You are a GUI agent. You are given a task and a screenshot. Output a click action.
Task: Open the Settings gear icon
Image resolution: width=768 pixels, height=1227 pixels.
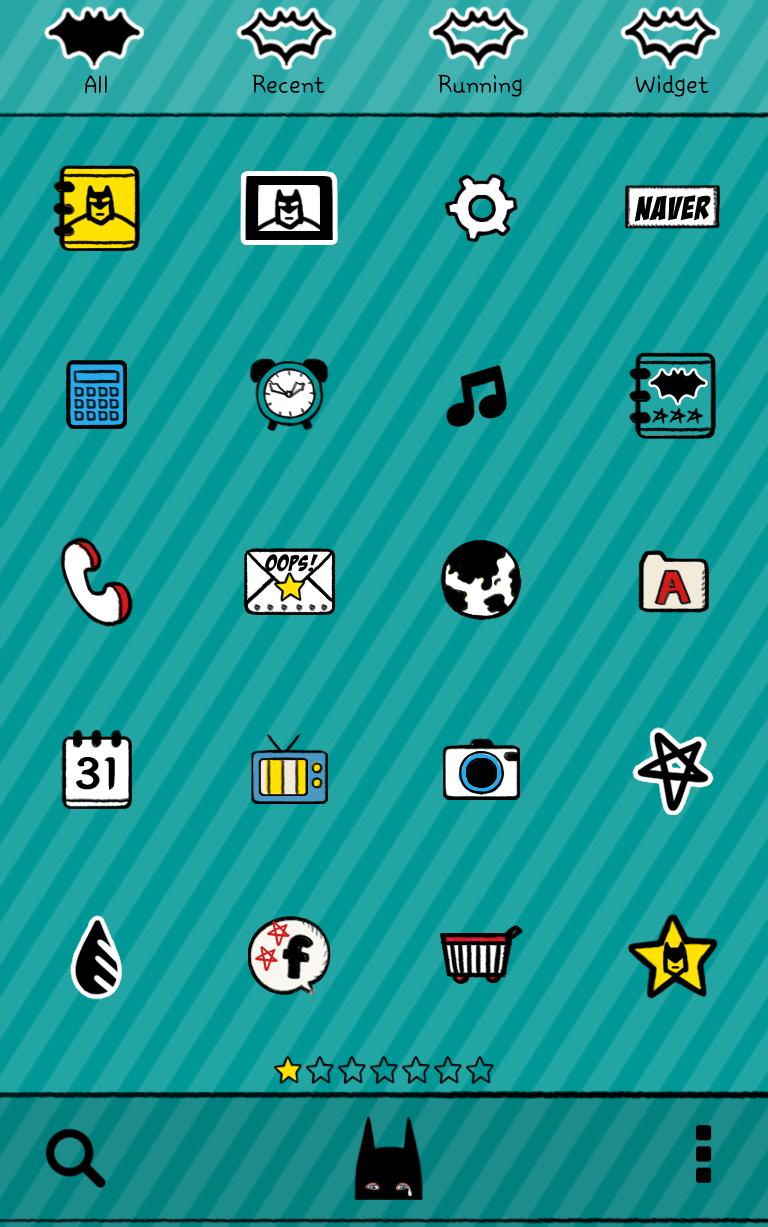tap(480, 208)
